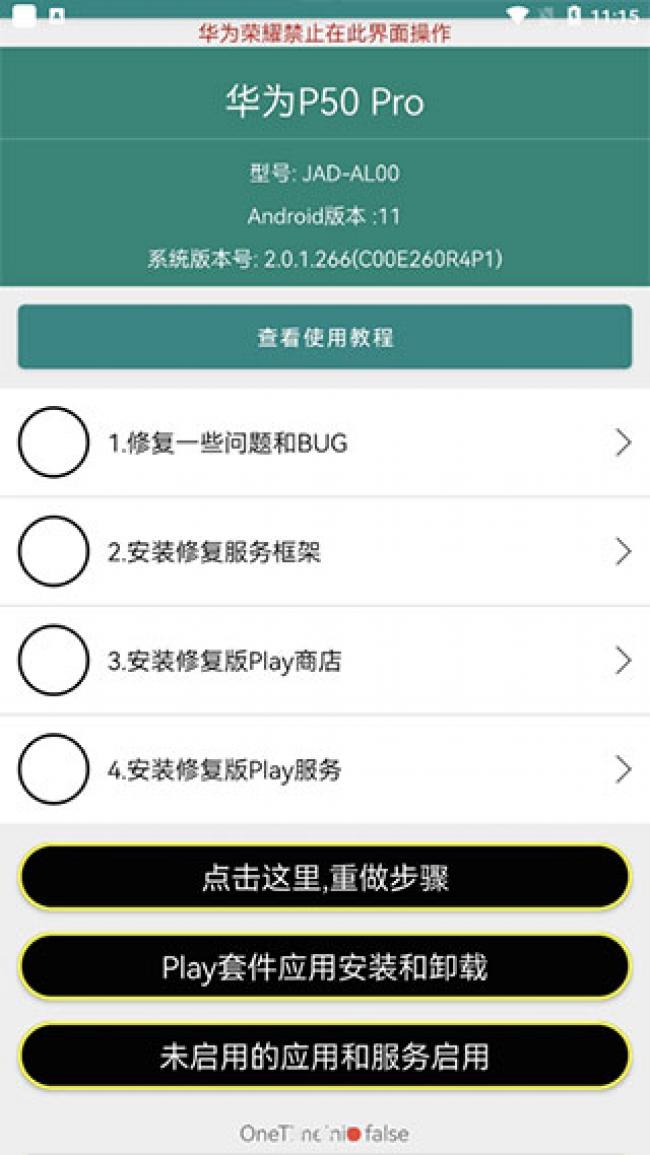Open step 3.安装修复版Play商店
650x1155 pixels.
[325, 661]
